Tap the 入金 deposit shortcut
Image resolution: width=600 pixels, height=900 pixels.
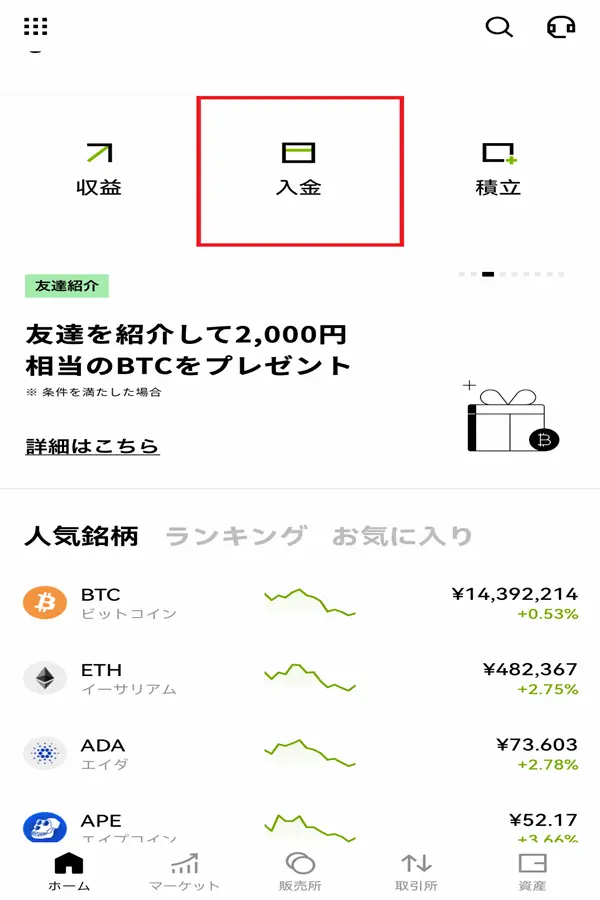[x=299, y=169]
